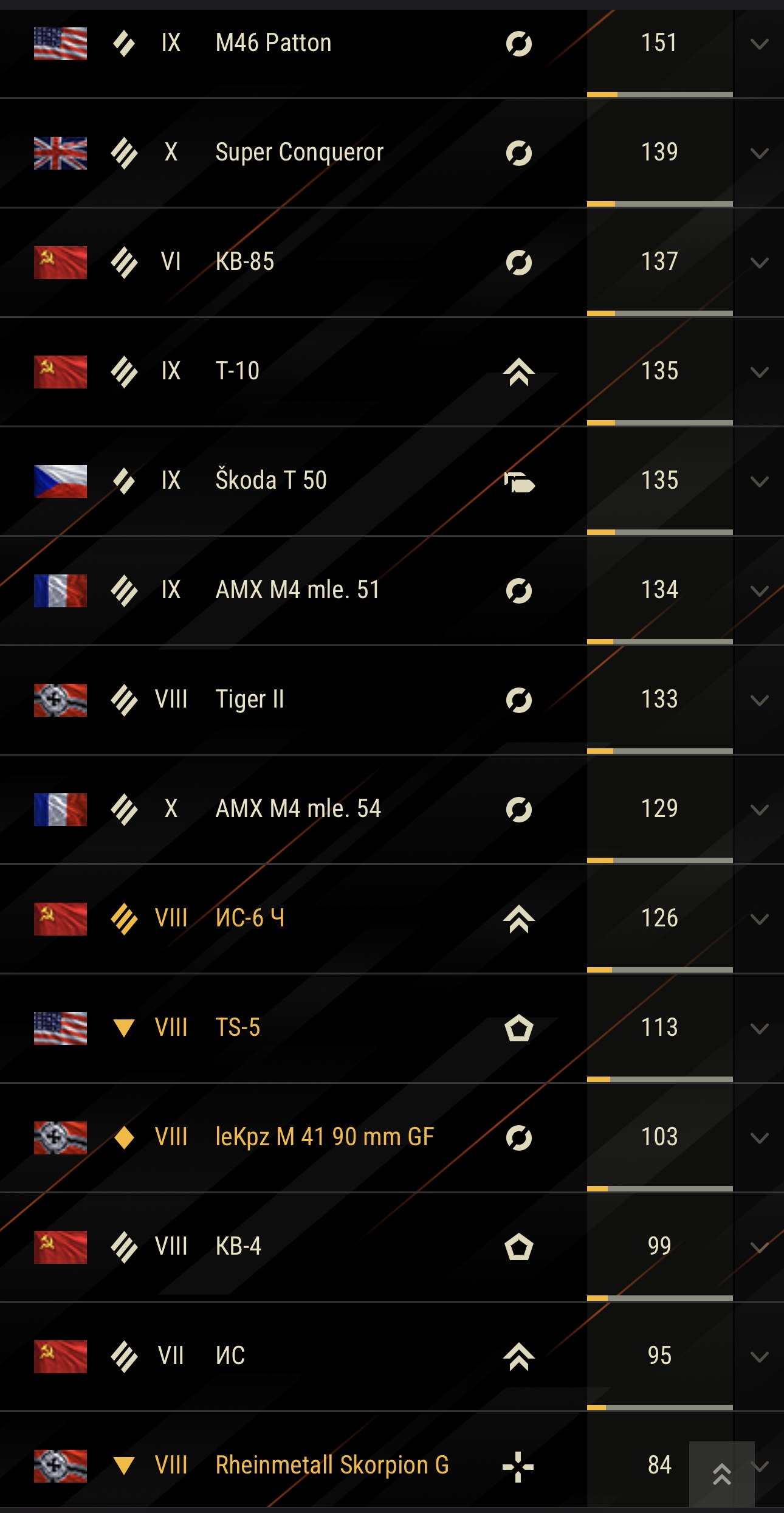Expand the M46 Patton row chevron

759,44
